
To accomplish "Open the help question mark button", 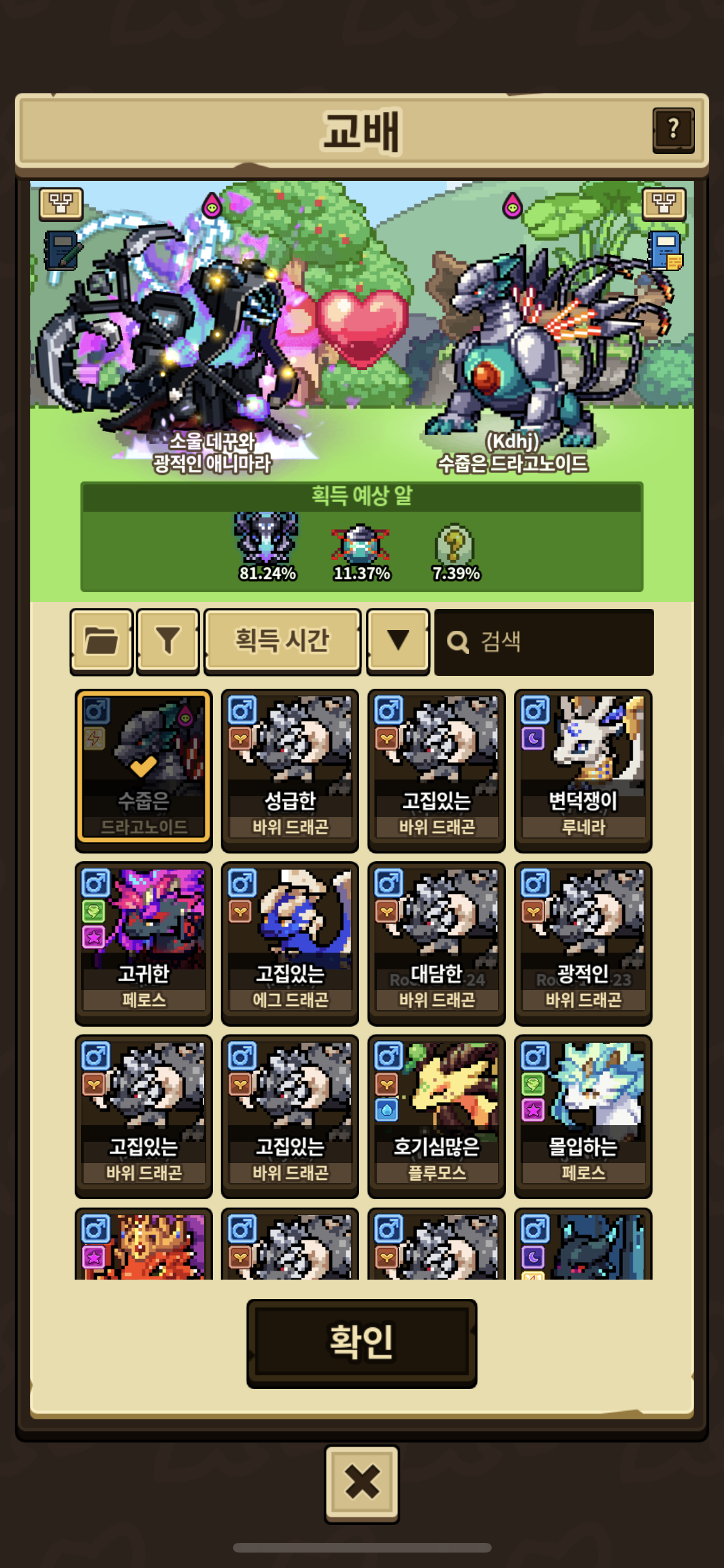I will [673, 129].
